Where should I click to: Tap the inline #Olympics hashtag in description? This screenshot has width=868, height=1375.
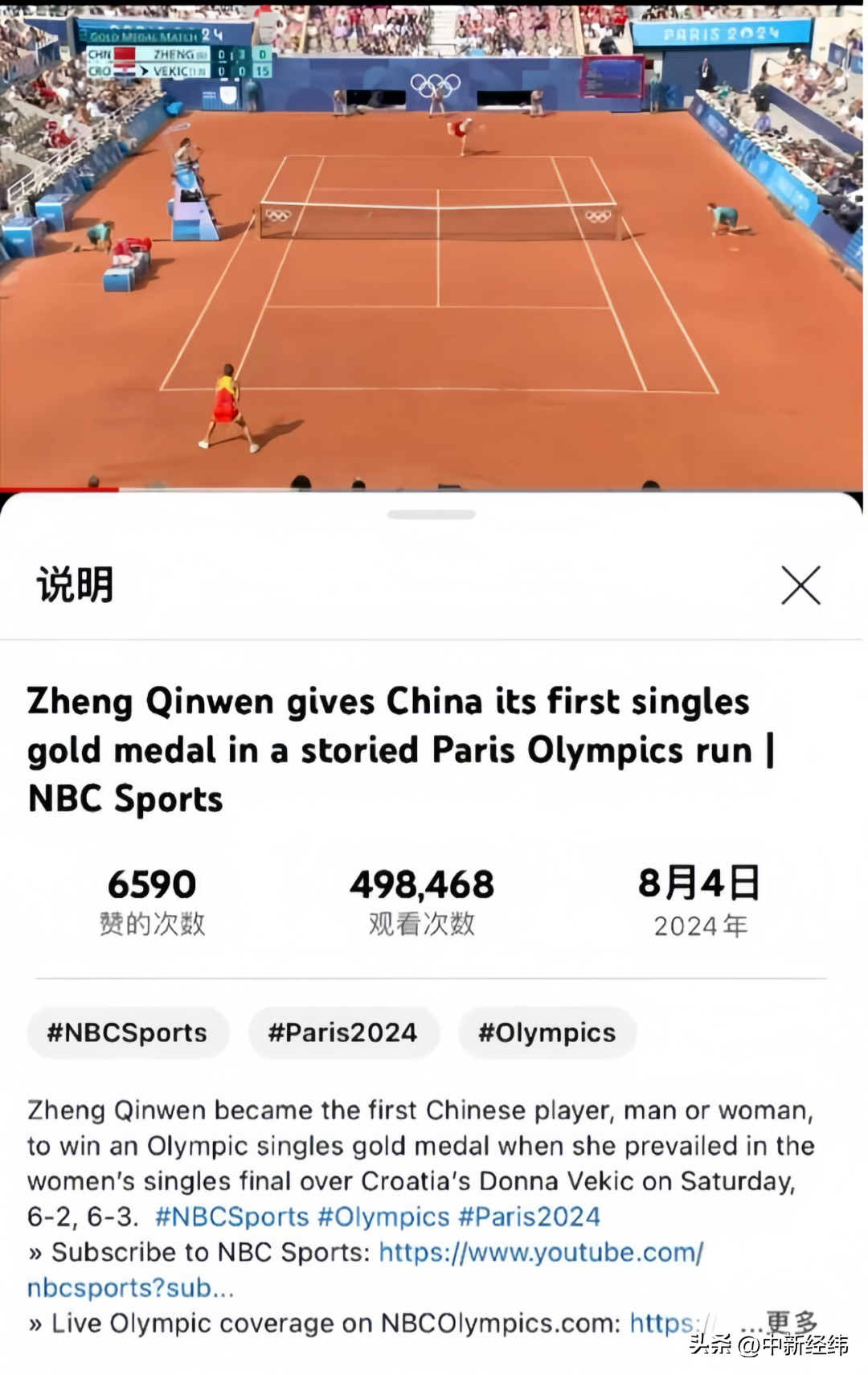(x=383, y=1217)
